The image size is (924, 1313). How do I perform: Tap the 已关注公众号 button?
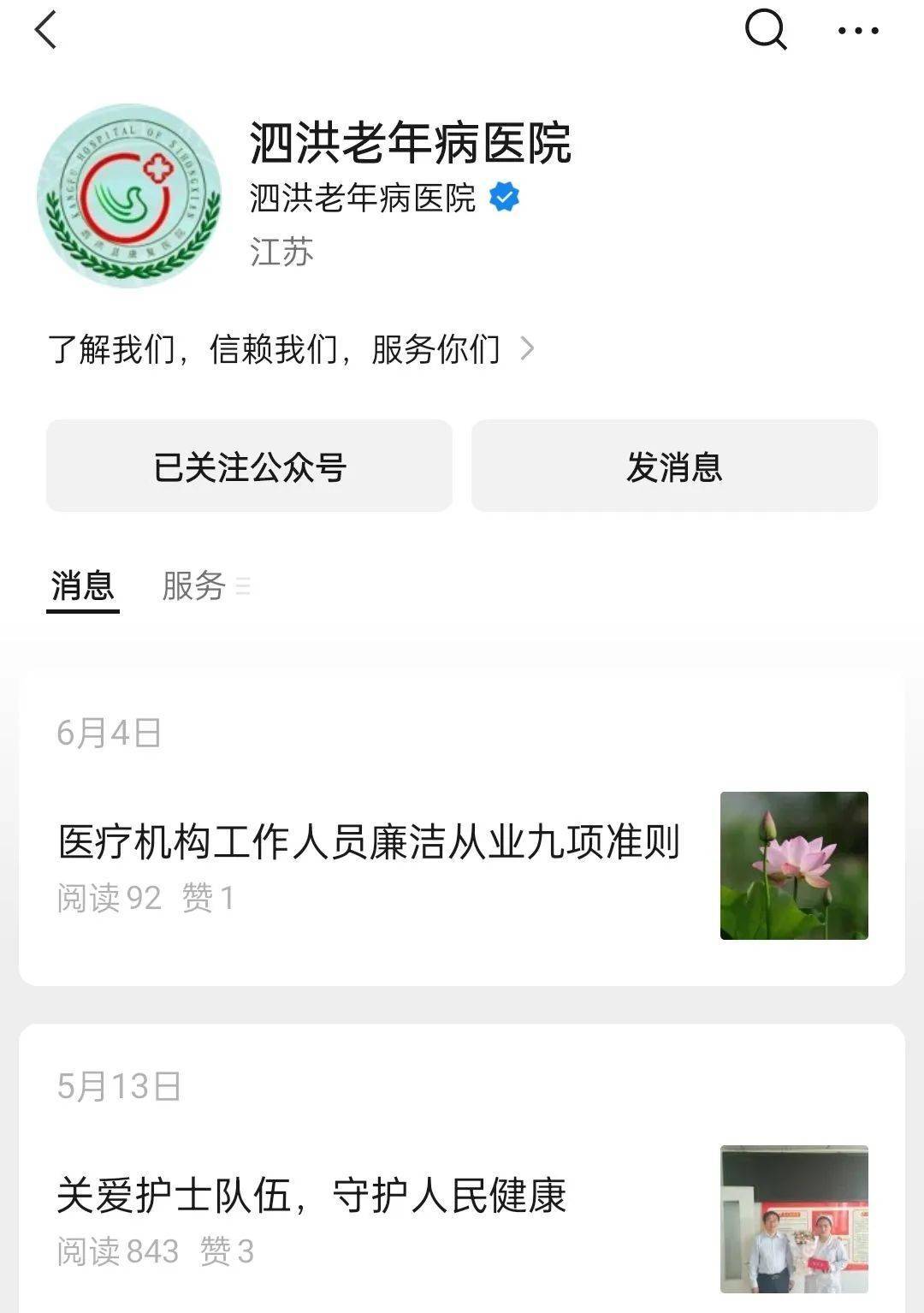pyautogui.click(x=249, y=466)
